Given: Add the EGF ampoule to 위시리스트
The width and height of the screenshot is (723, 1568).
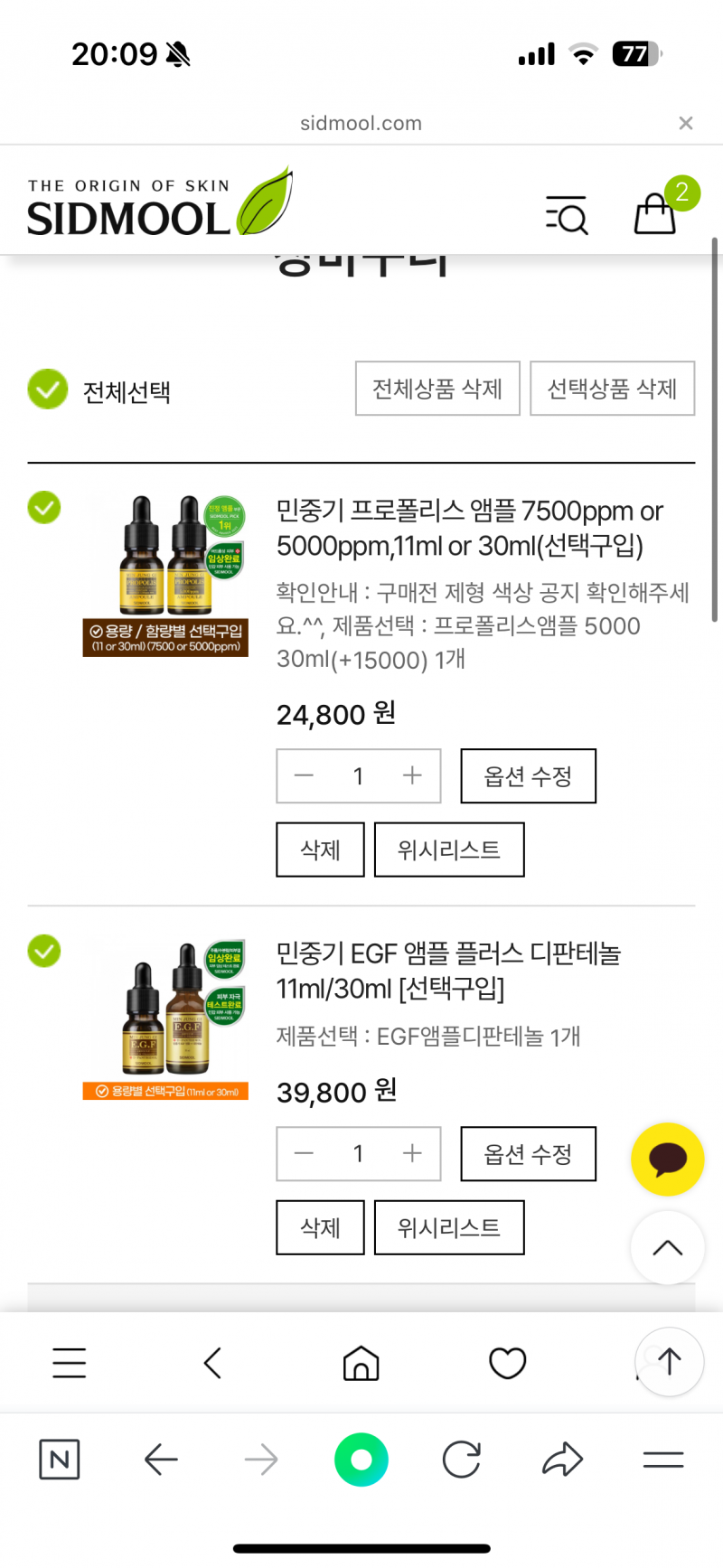Looking at the screenshot, I should click(449, 1227).
